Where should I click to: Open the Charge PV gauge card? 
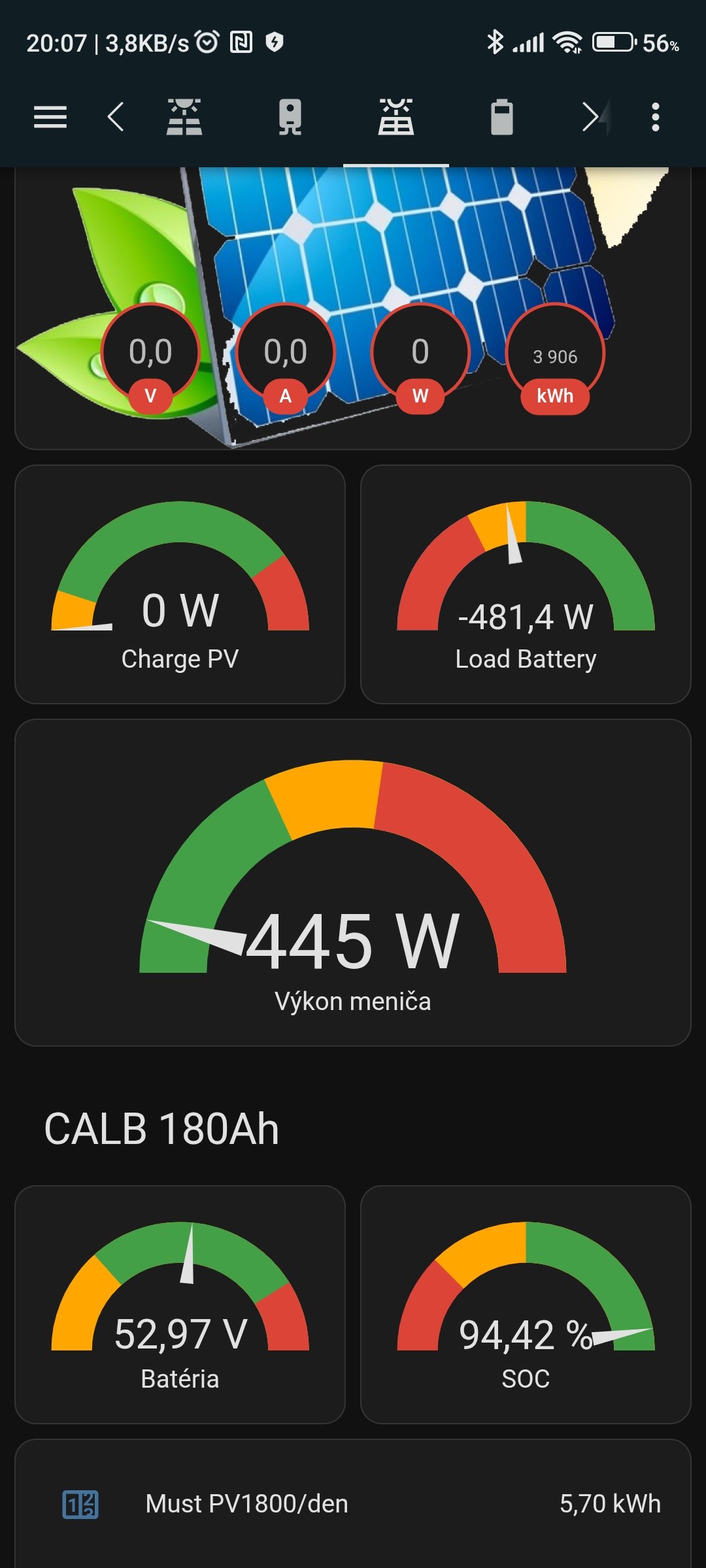pos(180,584)
